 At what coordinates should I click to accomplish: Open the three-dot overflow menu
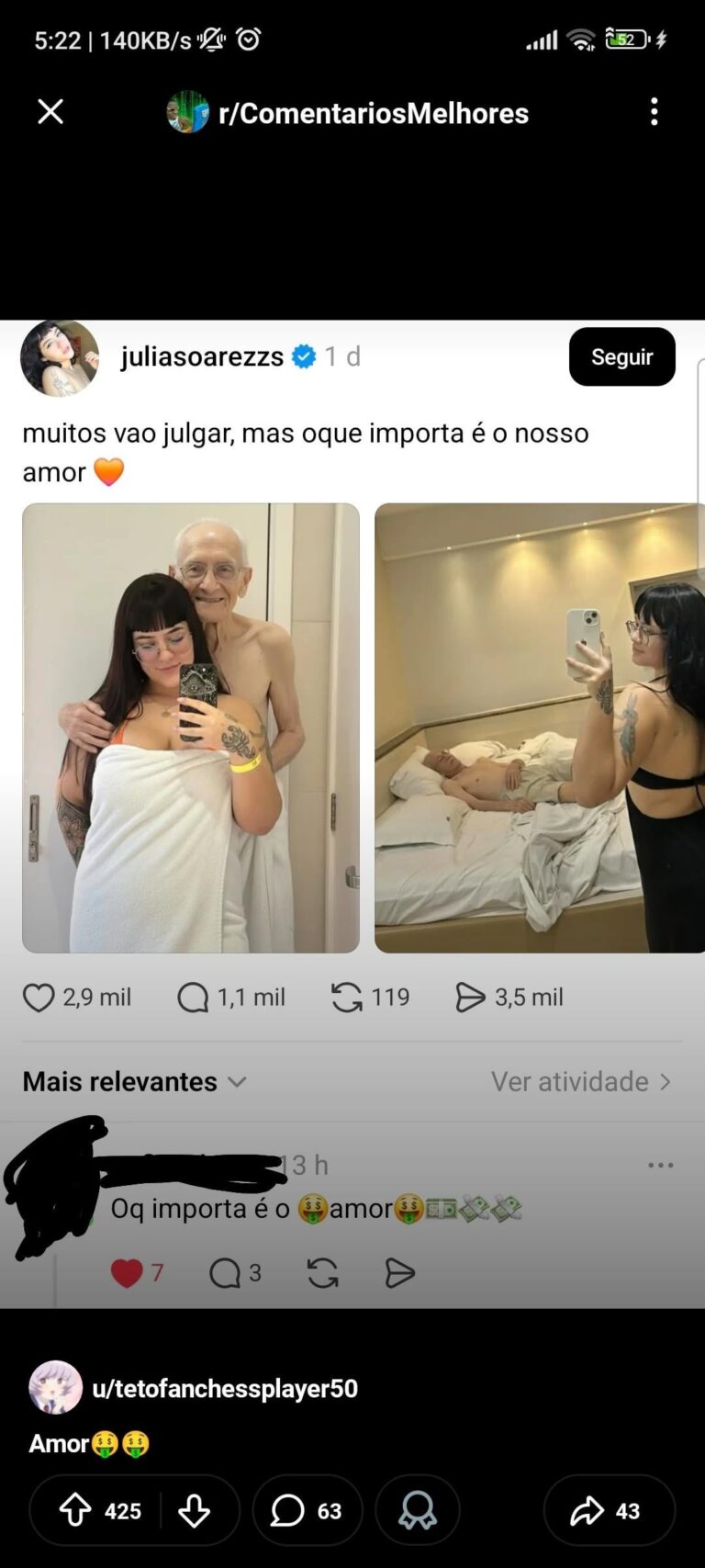[x=654, y=112]
